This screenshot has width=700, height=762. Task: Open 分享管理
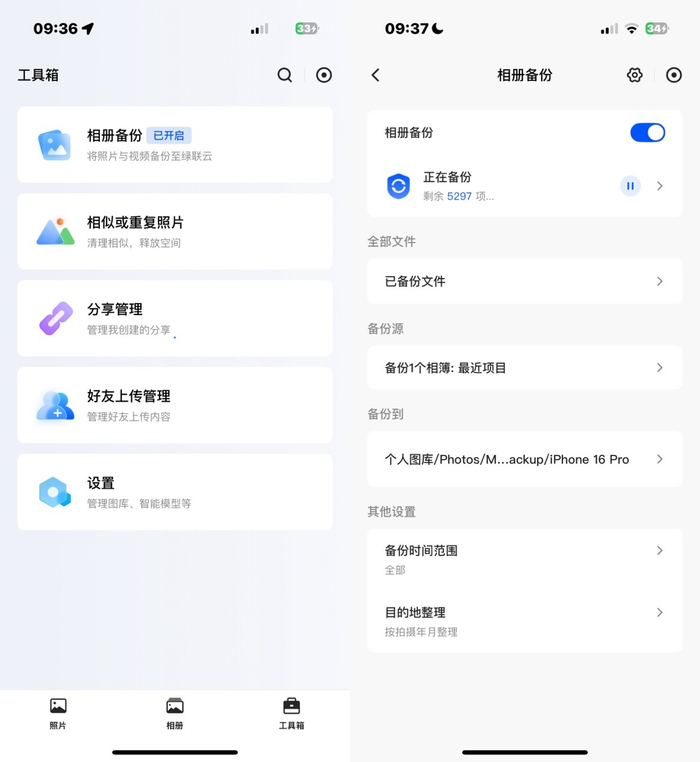[x=175, y=318]
